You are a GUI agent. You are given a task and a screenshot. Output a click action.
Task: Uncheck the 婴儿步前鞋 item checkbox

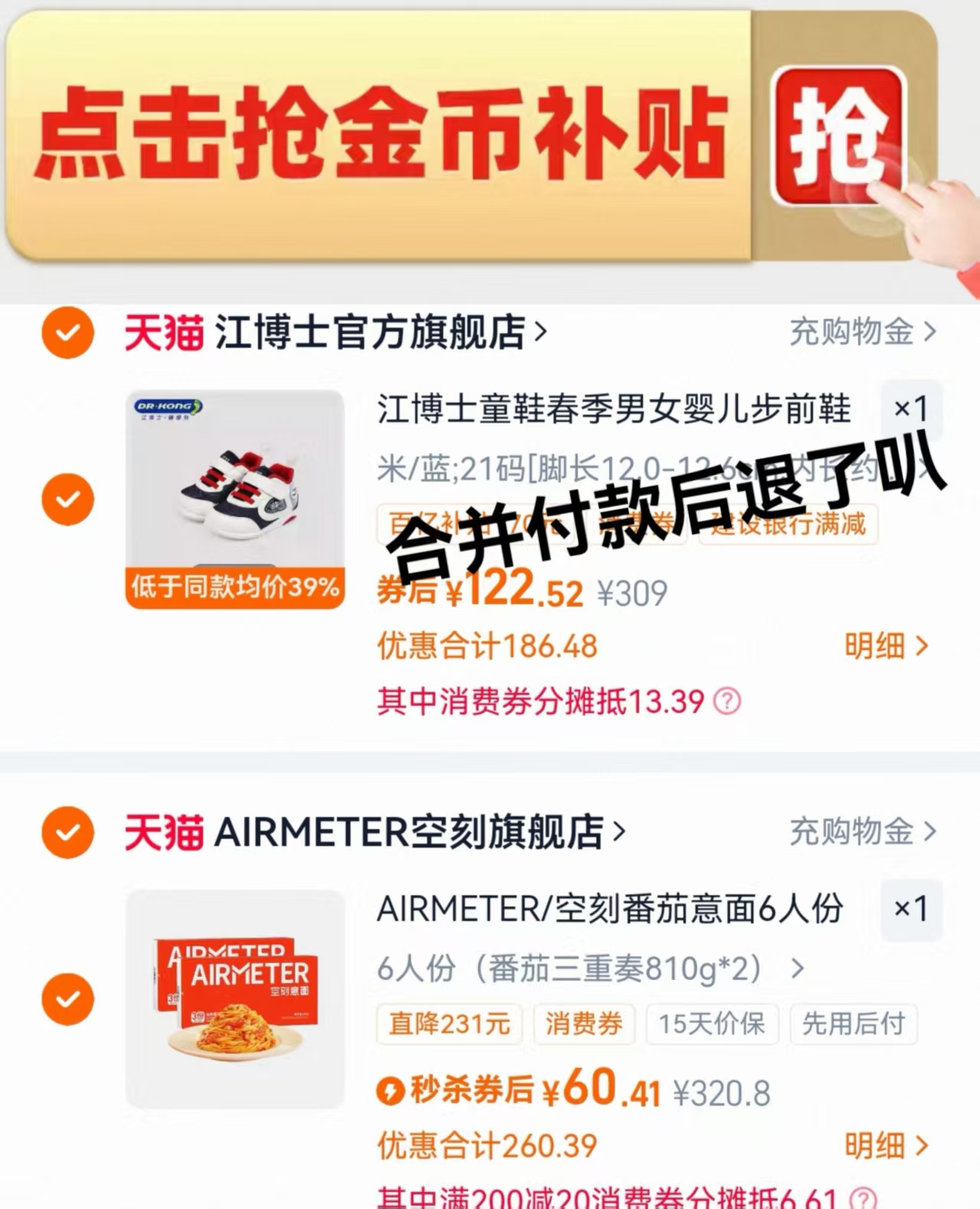pyautogui.click(x=67, y=499)
